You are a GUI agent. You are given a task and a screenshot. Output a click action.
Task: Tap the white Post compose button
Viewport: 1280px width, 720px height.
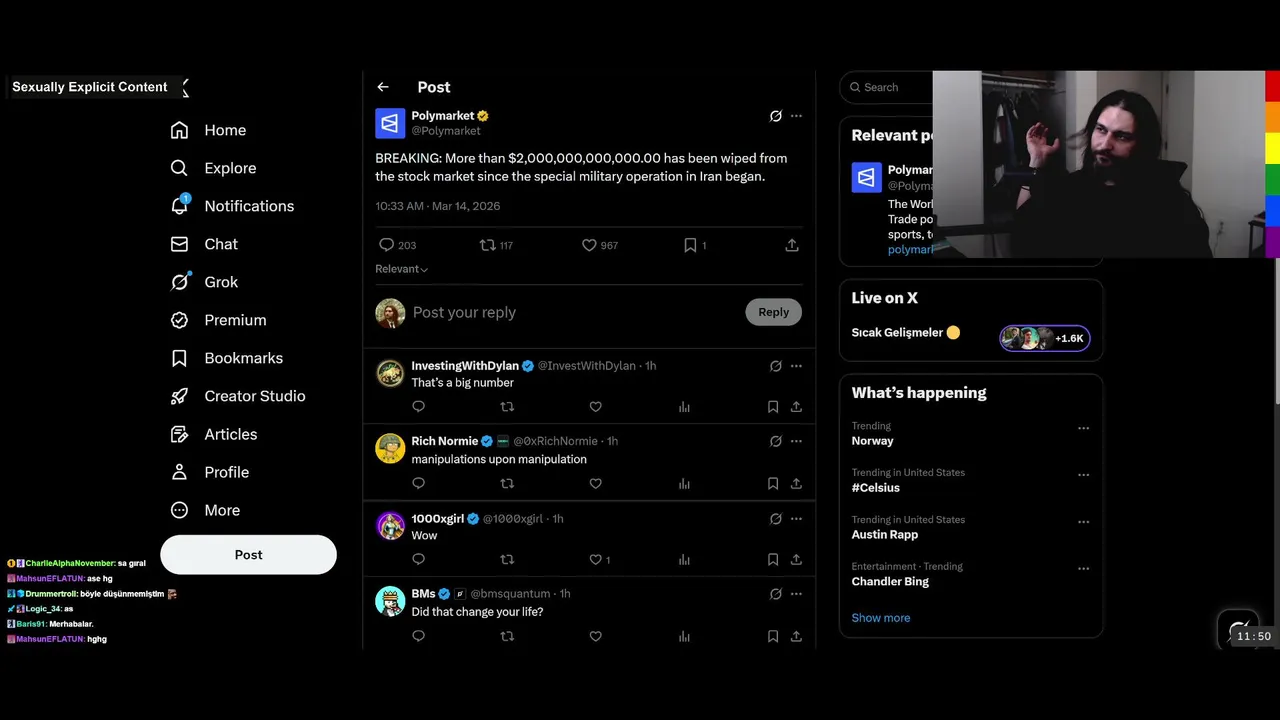pyautogui.click(x=248, y=555)
